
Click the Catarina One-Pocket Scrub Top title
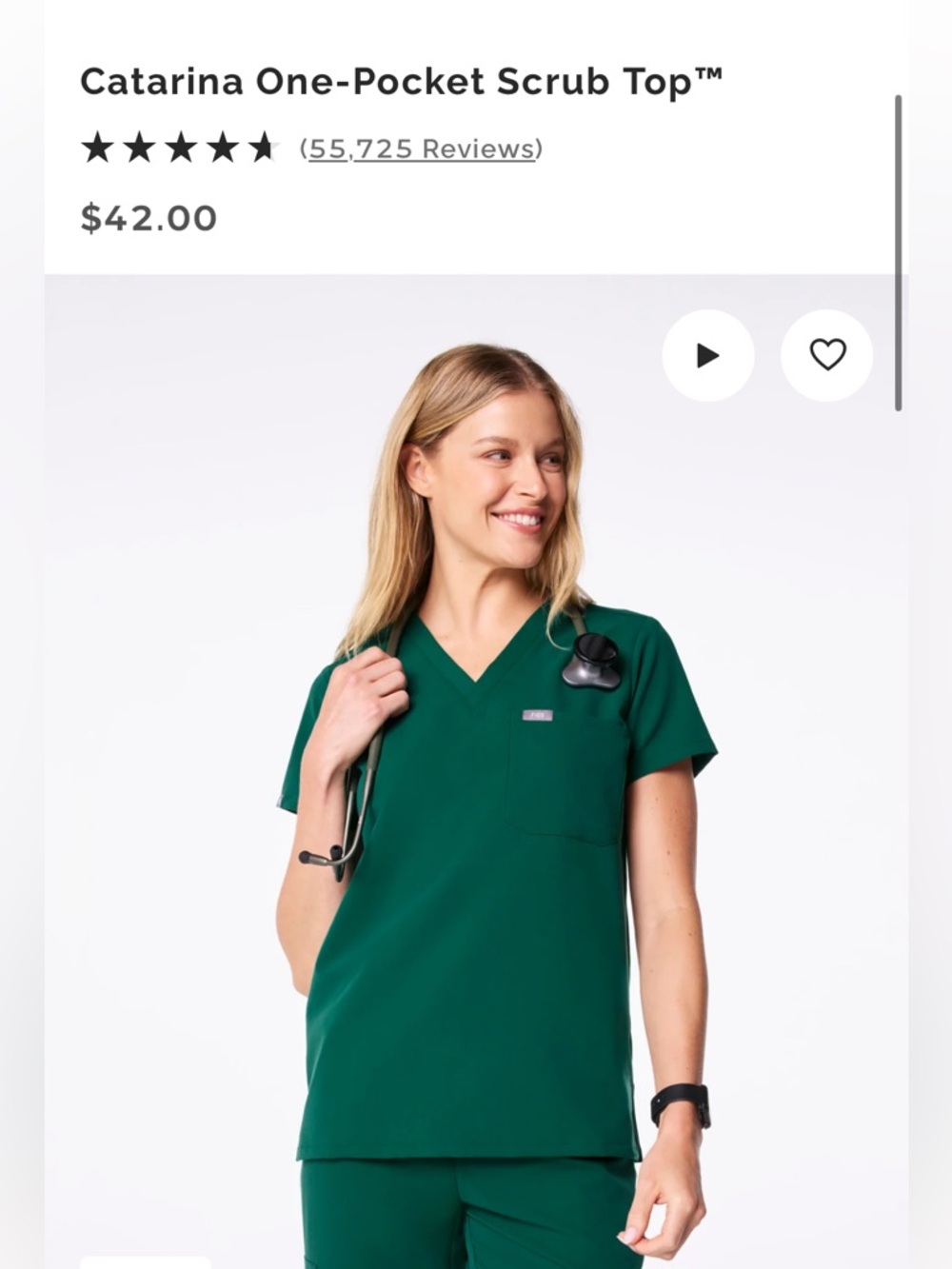(404, 81)
